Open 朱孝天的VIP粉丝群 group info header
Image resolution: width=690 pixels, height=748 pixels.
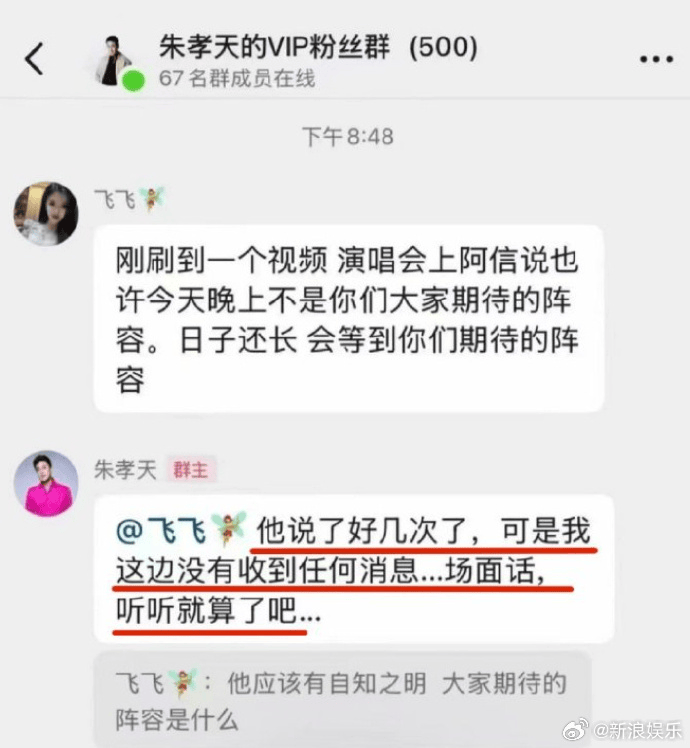[317, 47]
